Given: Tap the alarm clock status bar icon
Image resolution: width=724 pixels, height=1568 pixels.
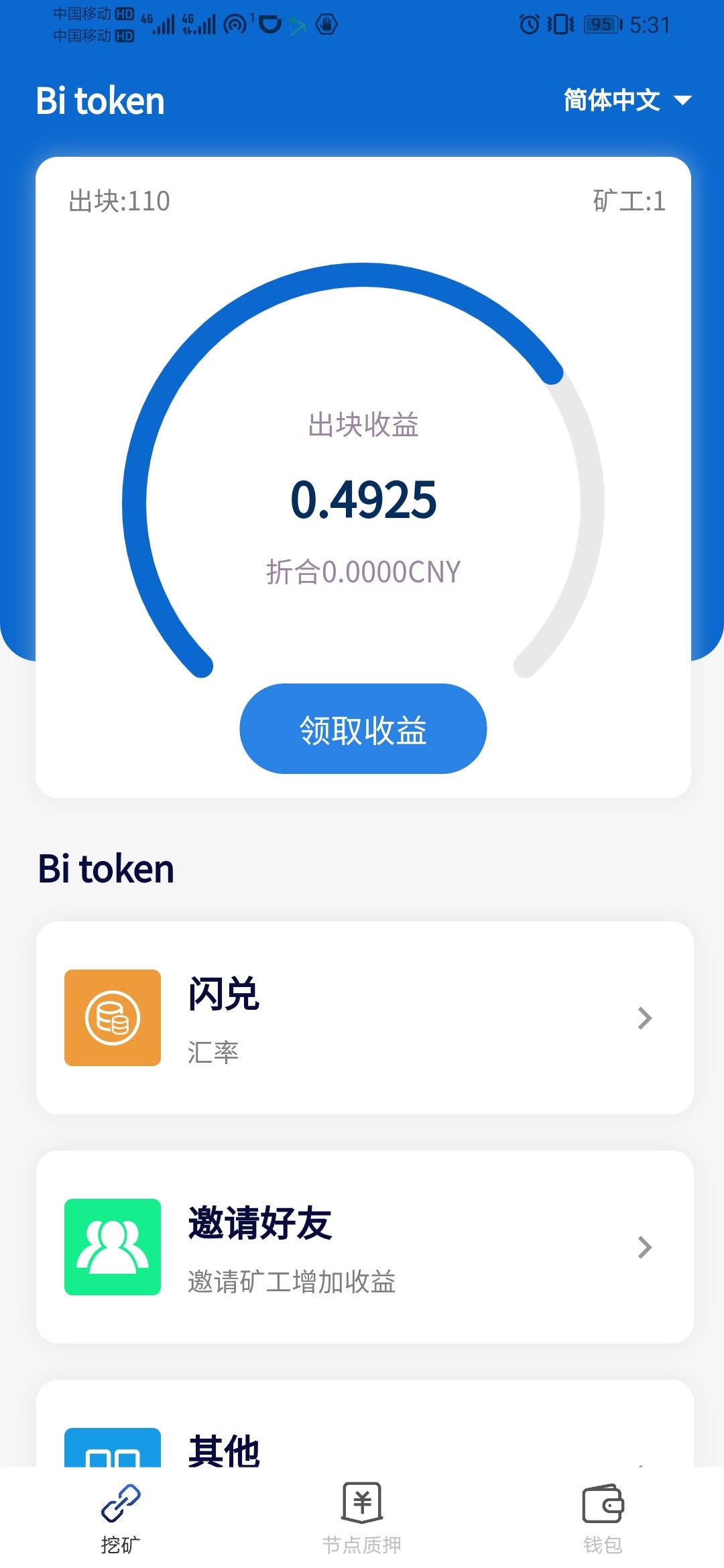Looking at the screenshot, I should (x=529, y=25).
